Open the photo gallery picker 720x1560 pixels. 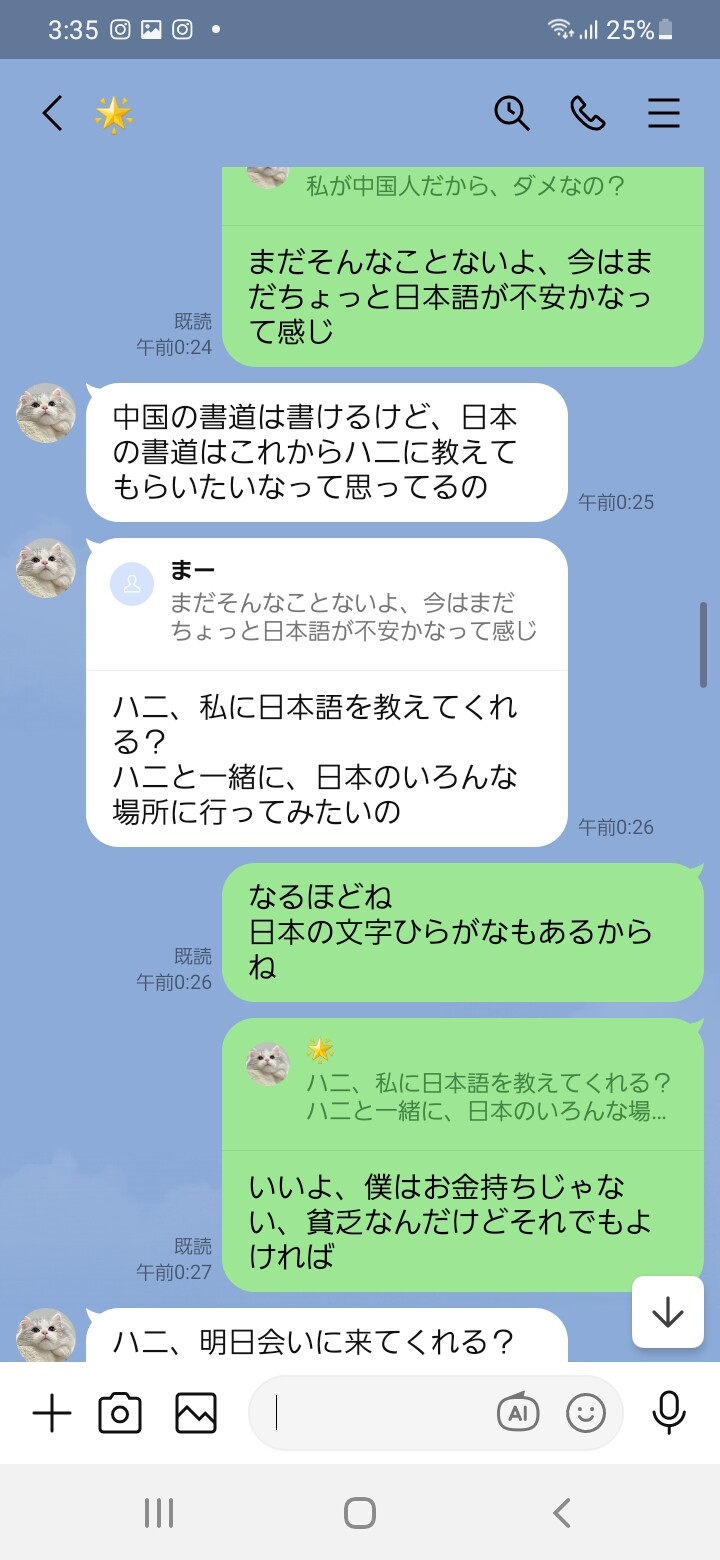click(x=196, y=1413)
